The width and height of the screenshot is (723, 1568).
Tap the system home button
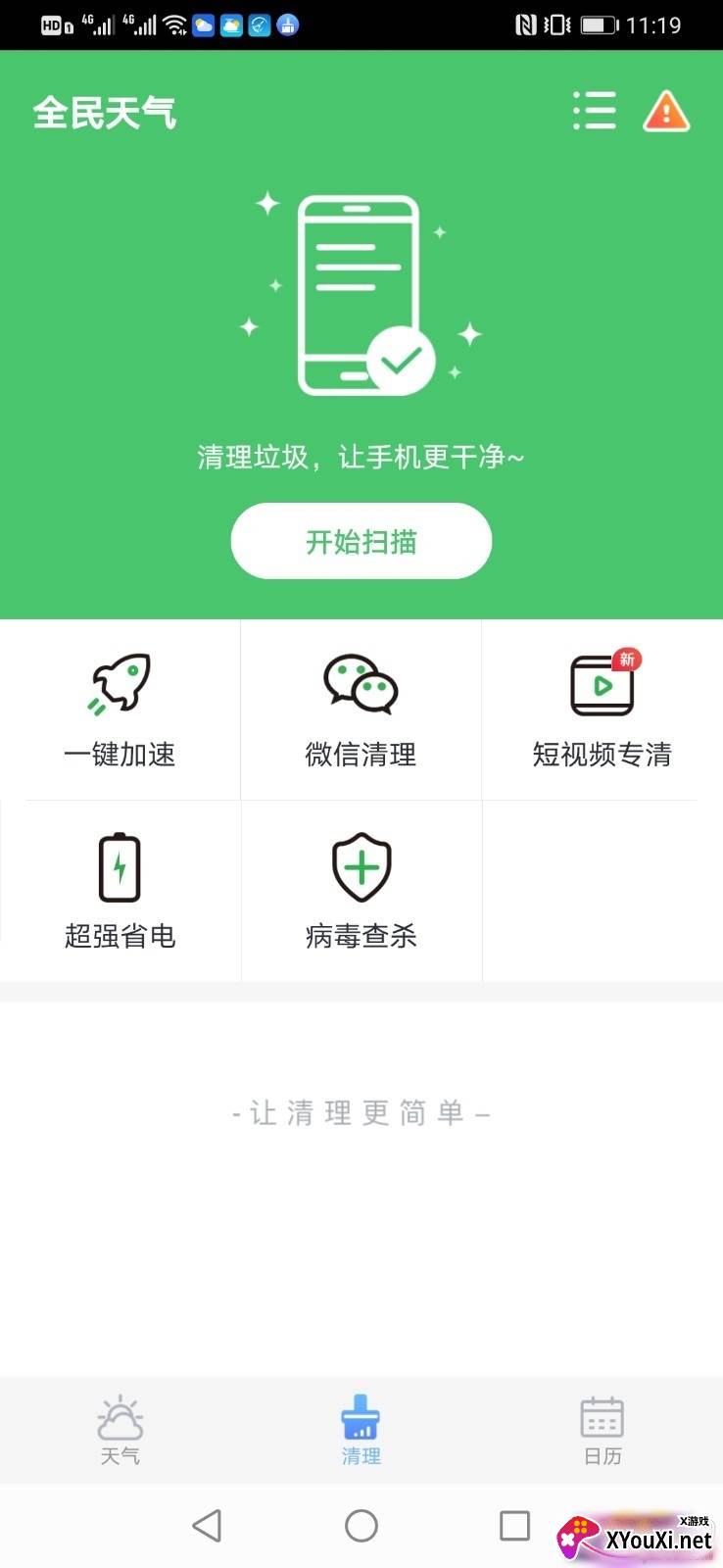coord(361,1526)
